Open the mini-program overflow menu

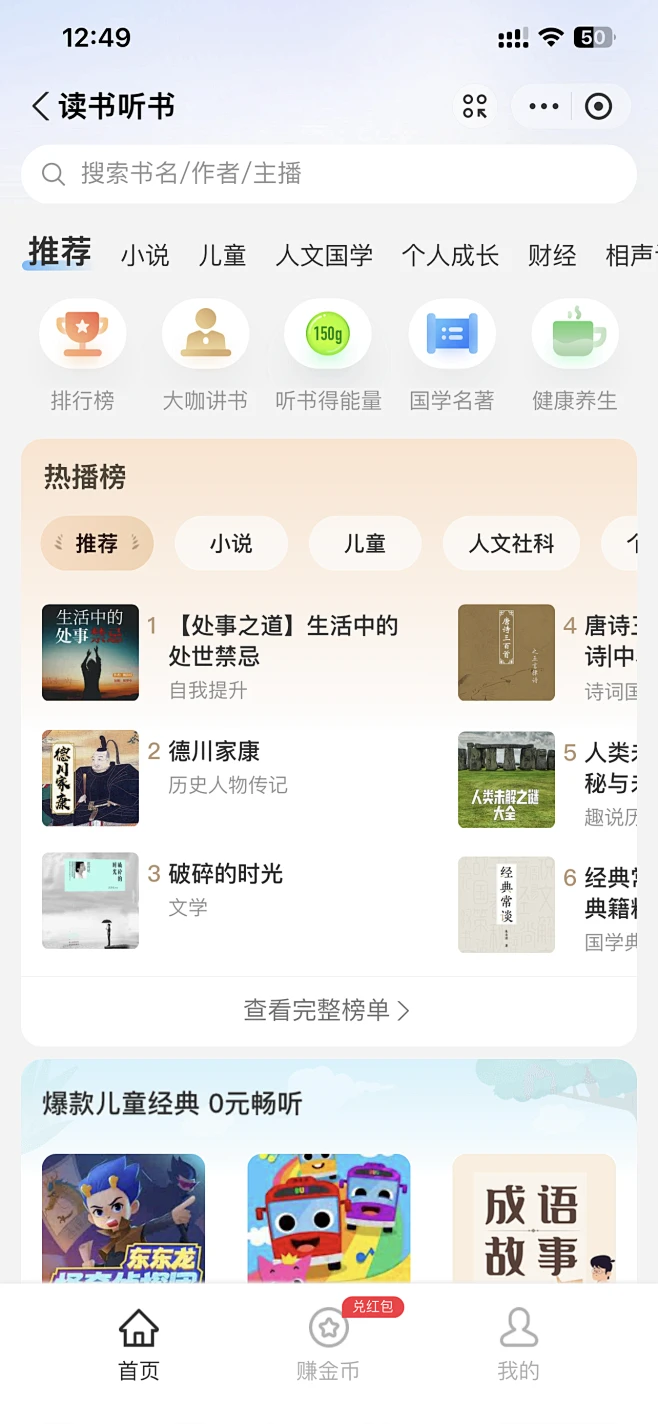point(544,106)
